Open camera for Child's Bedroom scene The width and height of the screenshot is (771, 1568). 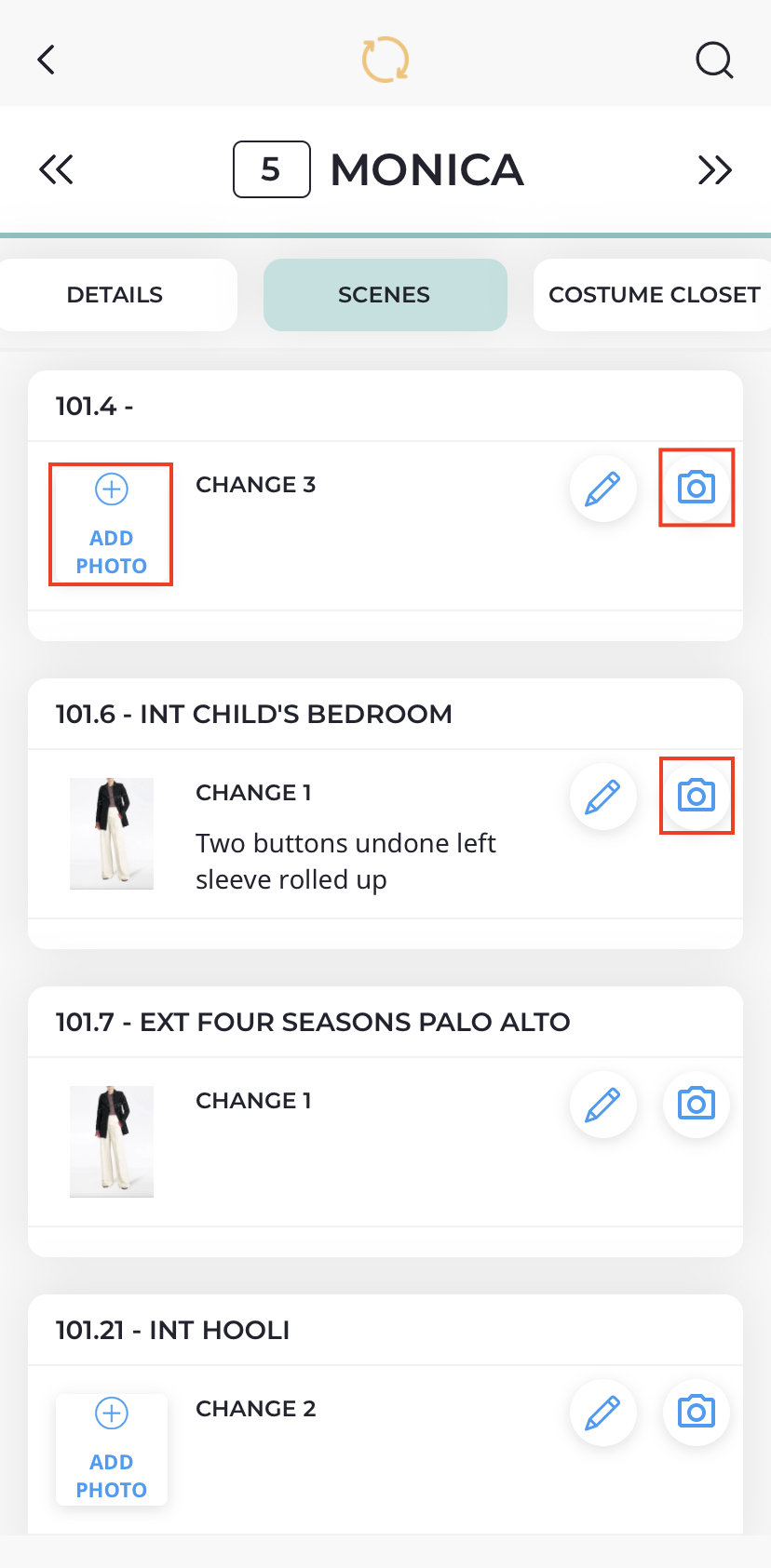[x=697, y=796]
